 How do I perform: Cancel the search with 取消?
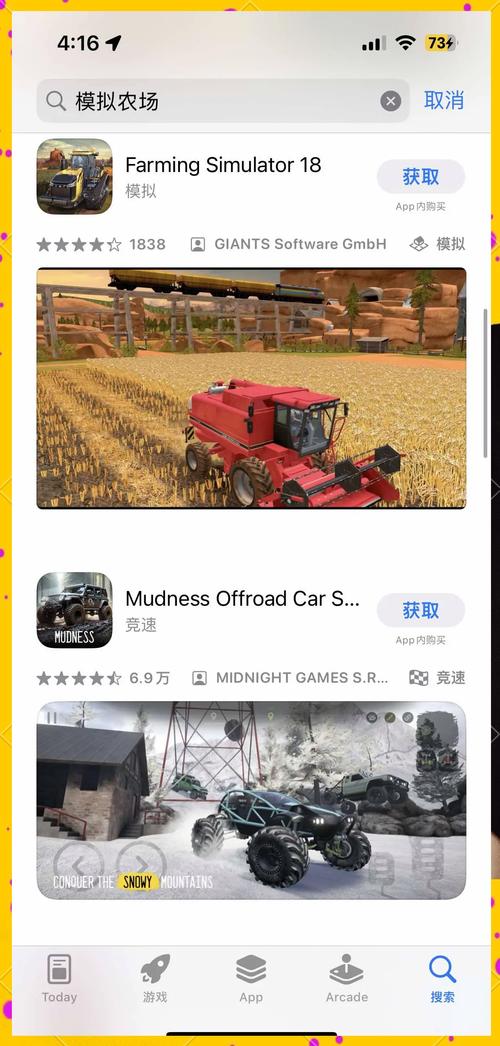pyautogui.click(x=443, y=100)
